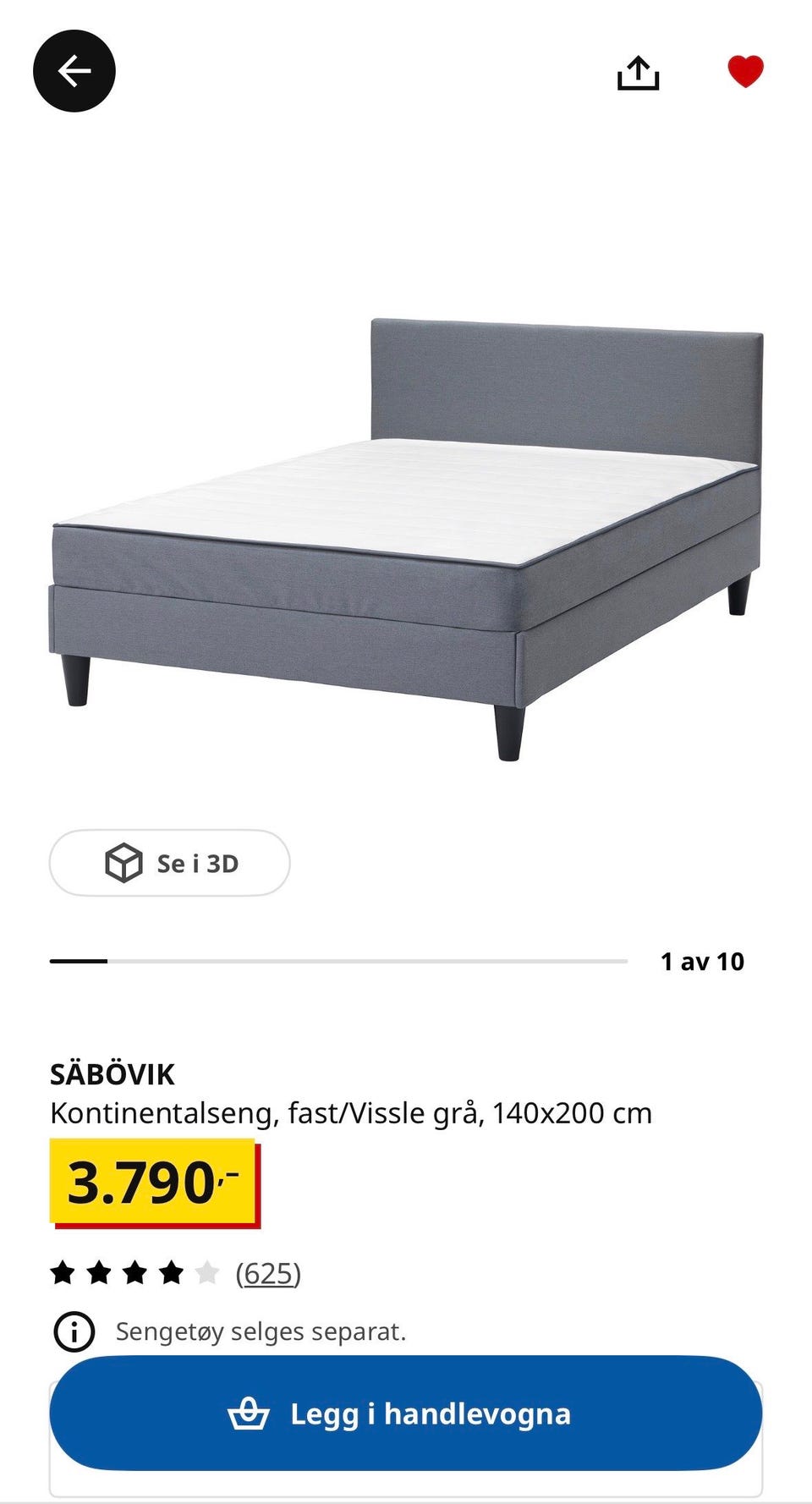
Task: Open the 625 reviews link
Action: click(268, 1273)
